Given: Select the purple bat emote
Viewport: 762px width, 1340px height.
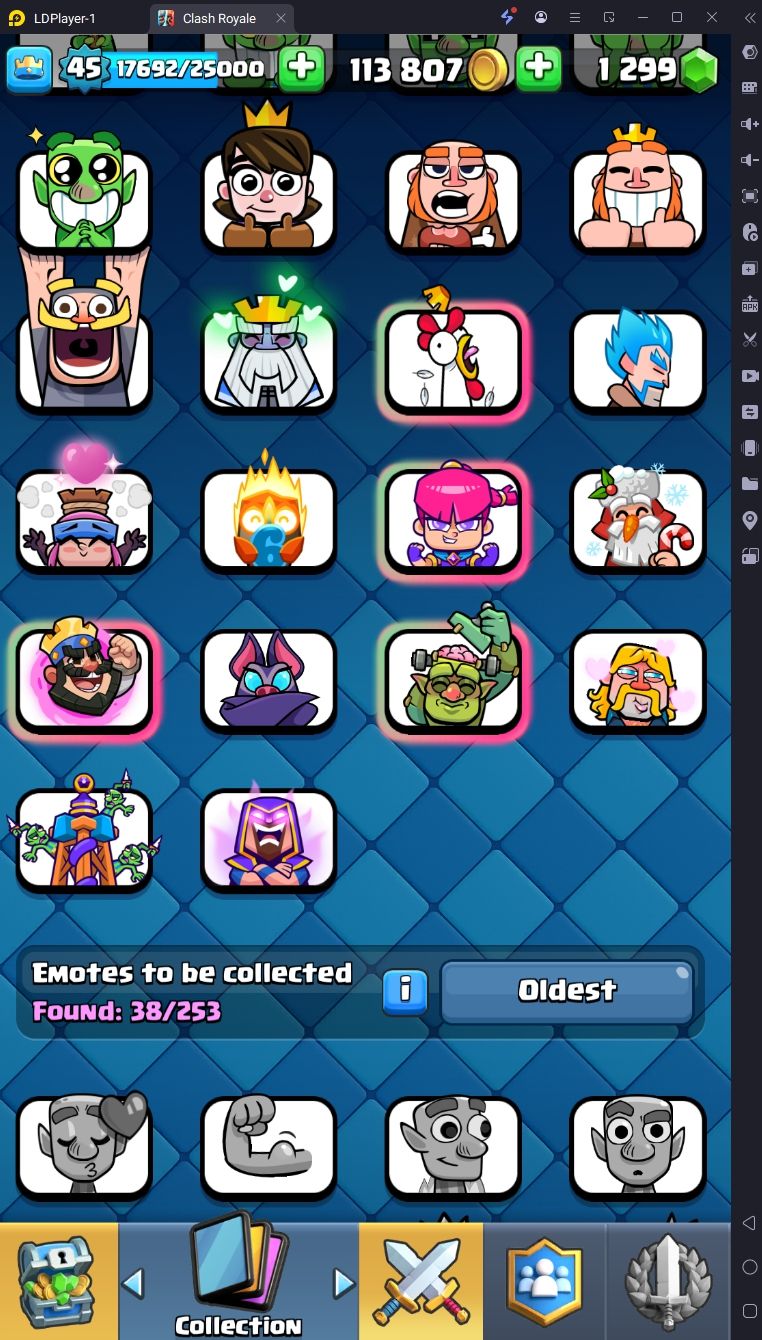Looking at the screenshot, I should (x=268, y=678).
